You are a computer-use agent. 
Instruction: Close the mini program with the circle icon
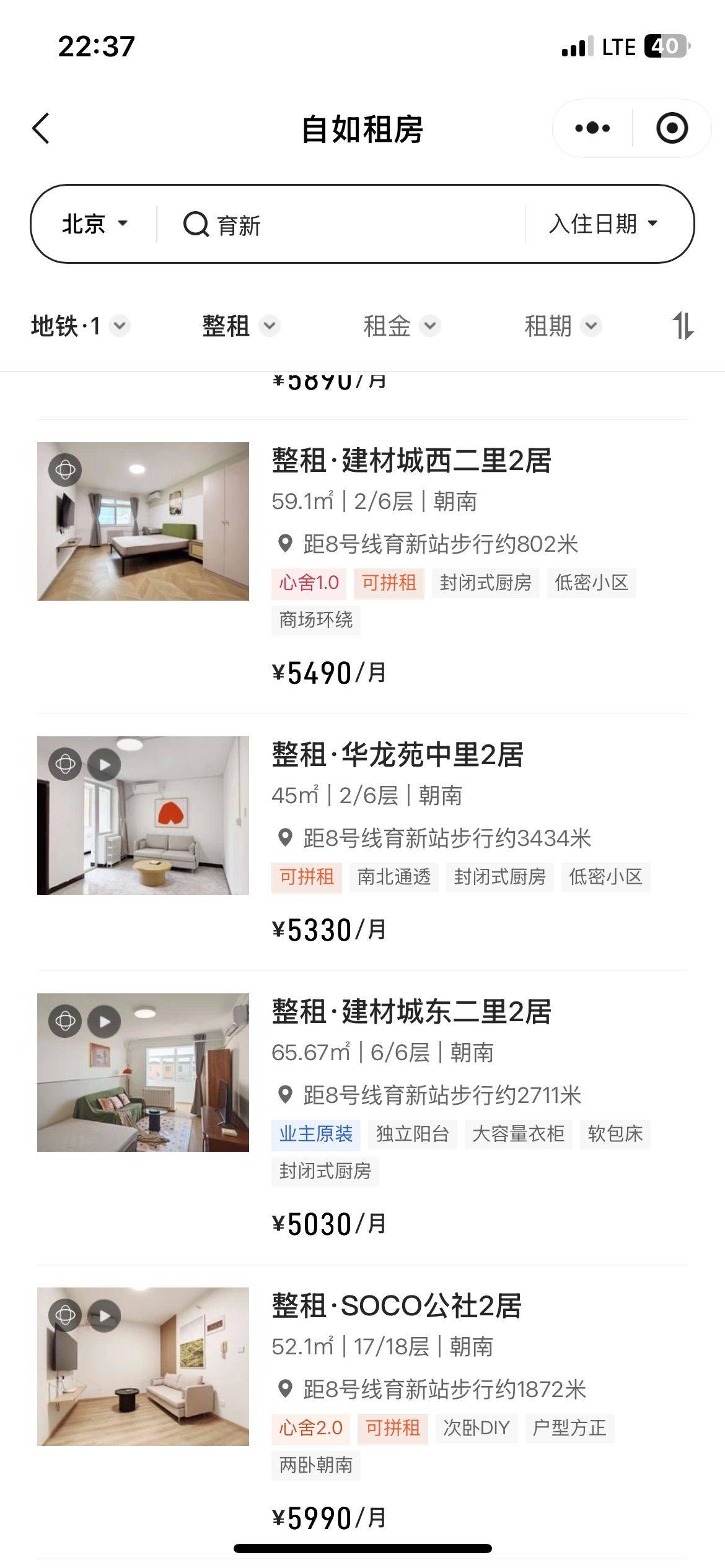coord(672,128)
